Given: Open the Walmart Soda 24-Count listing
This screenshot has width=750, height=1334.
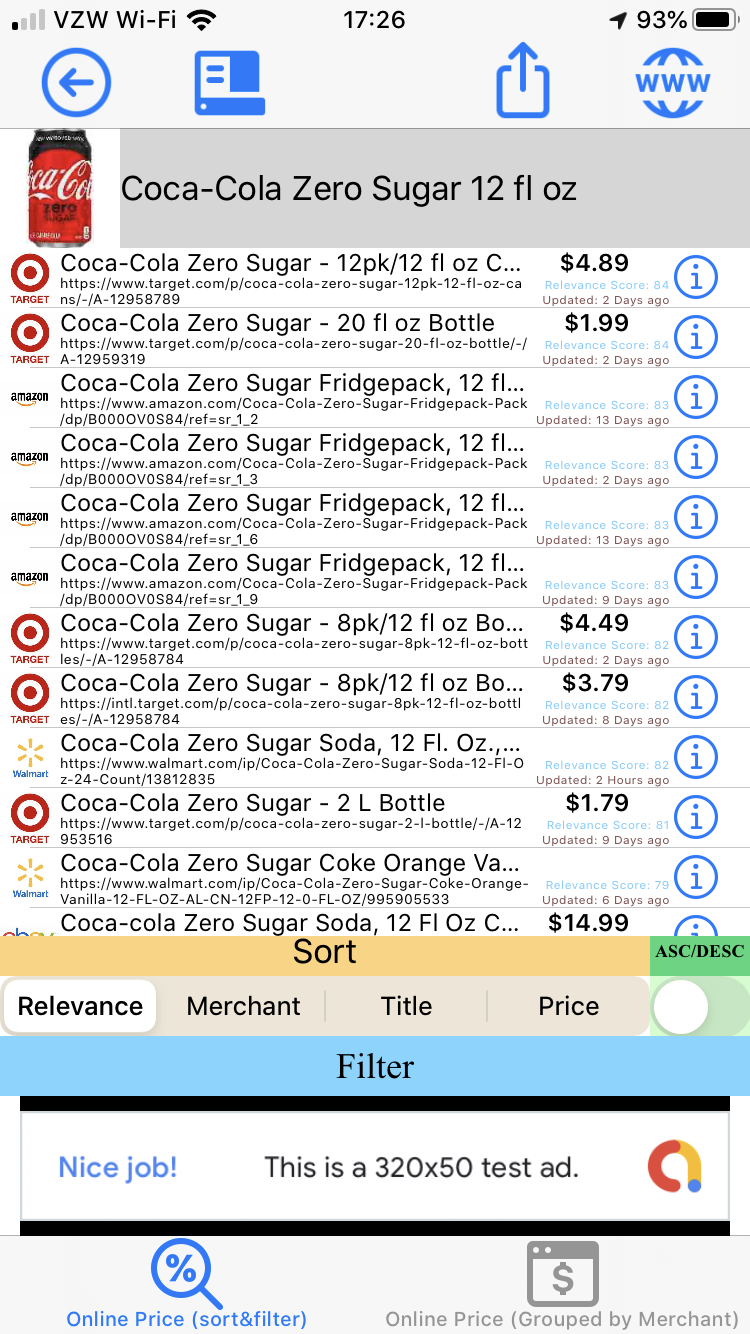Looking at the screenshot, I should [292, 758].
